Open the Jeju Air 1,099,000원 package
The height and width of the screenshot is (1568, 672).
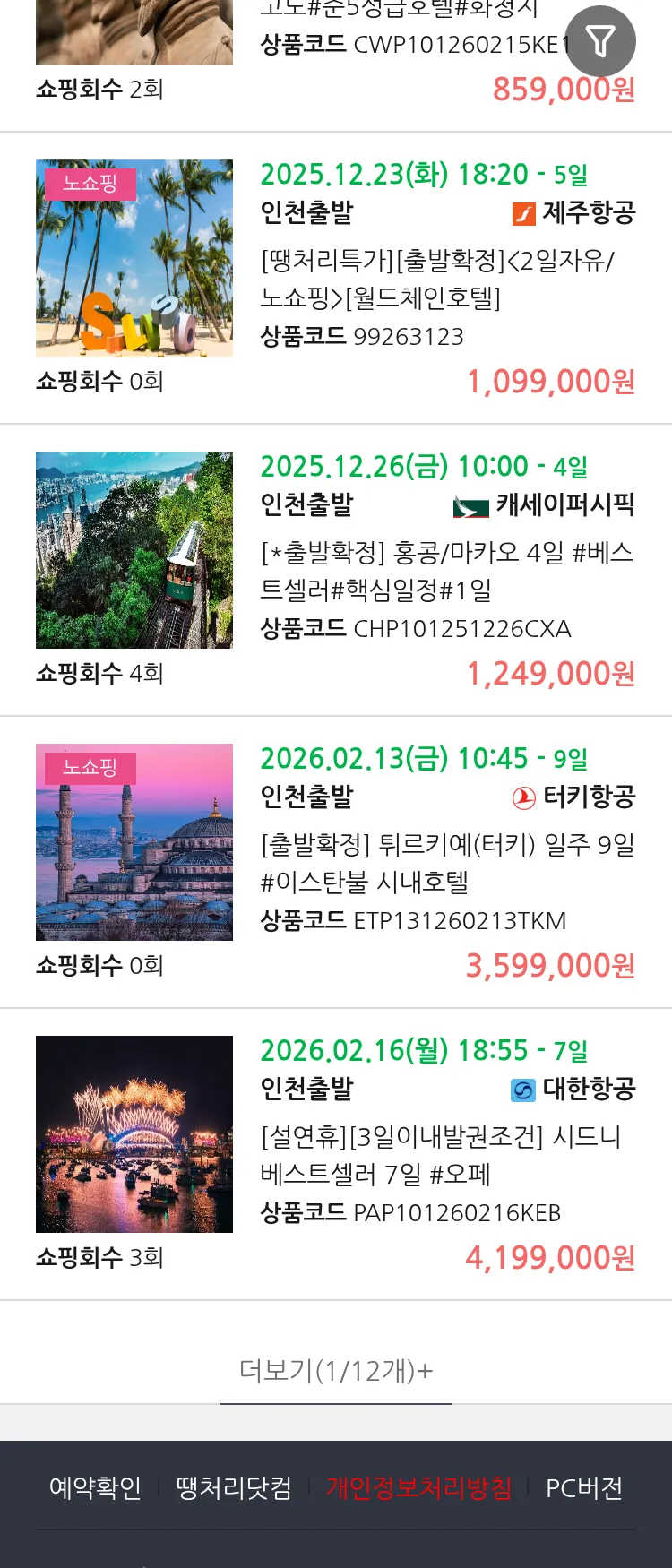click(446, 278)
